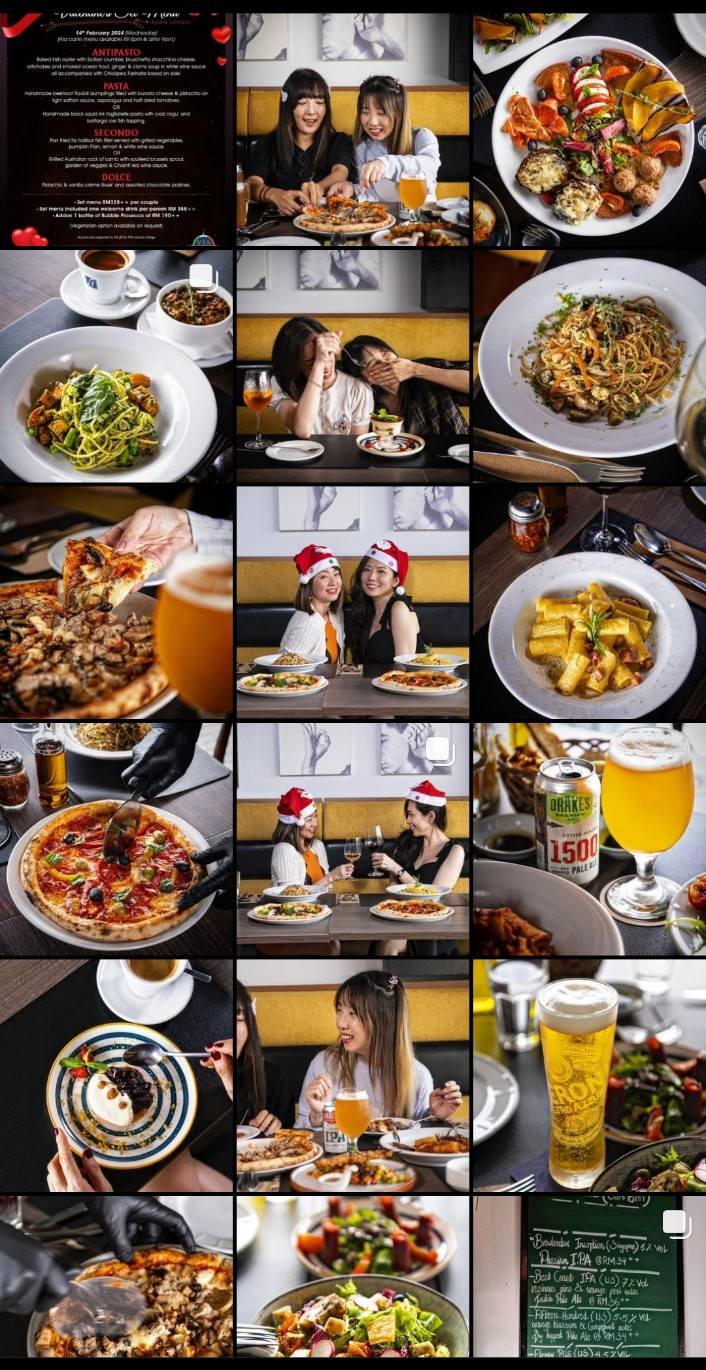View the Drake's 1500 Pale Ale post
The height and width of the screenshot is (1370, 706).
tap(589, 839)
